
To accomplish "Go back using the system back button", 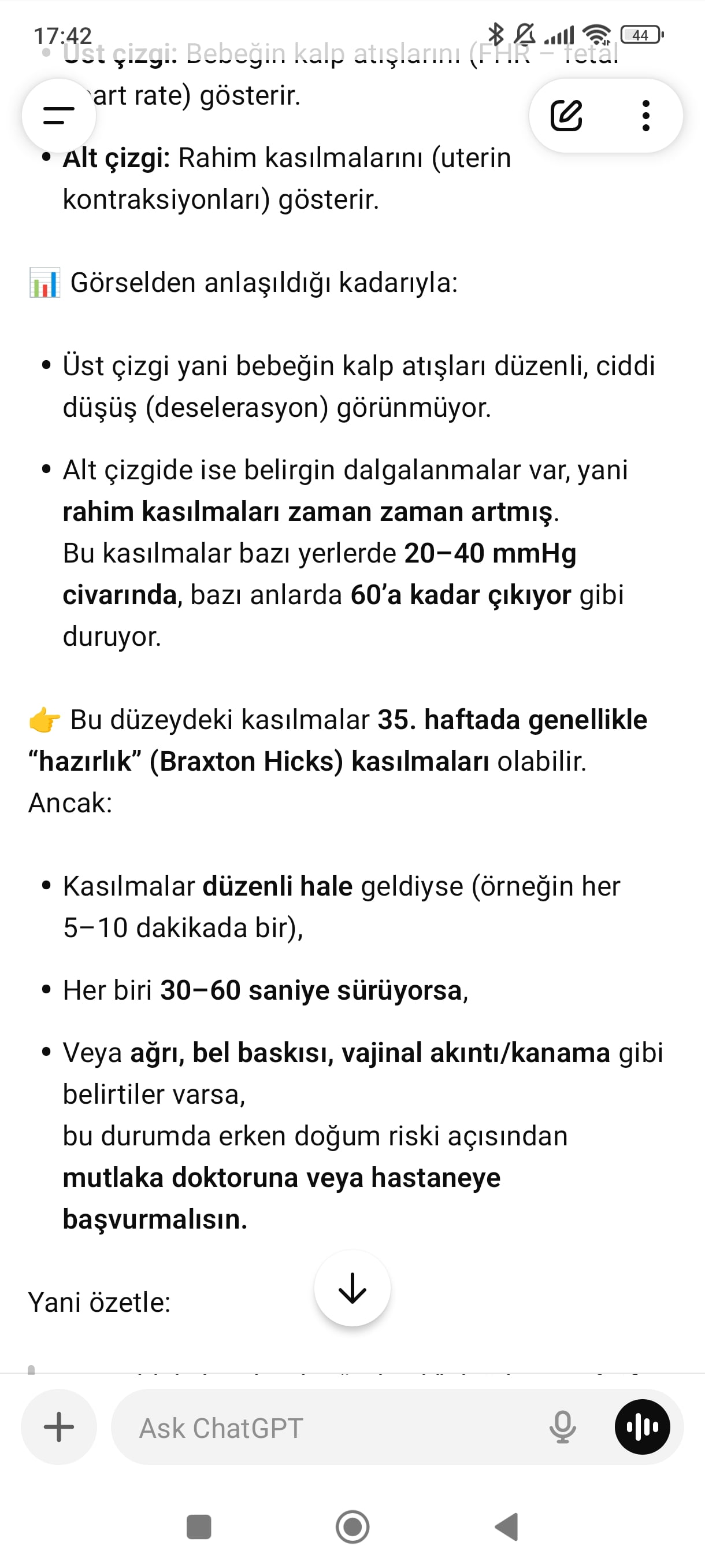I will [507, 1526].
